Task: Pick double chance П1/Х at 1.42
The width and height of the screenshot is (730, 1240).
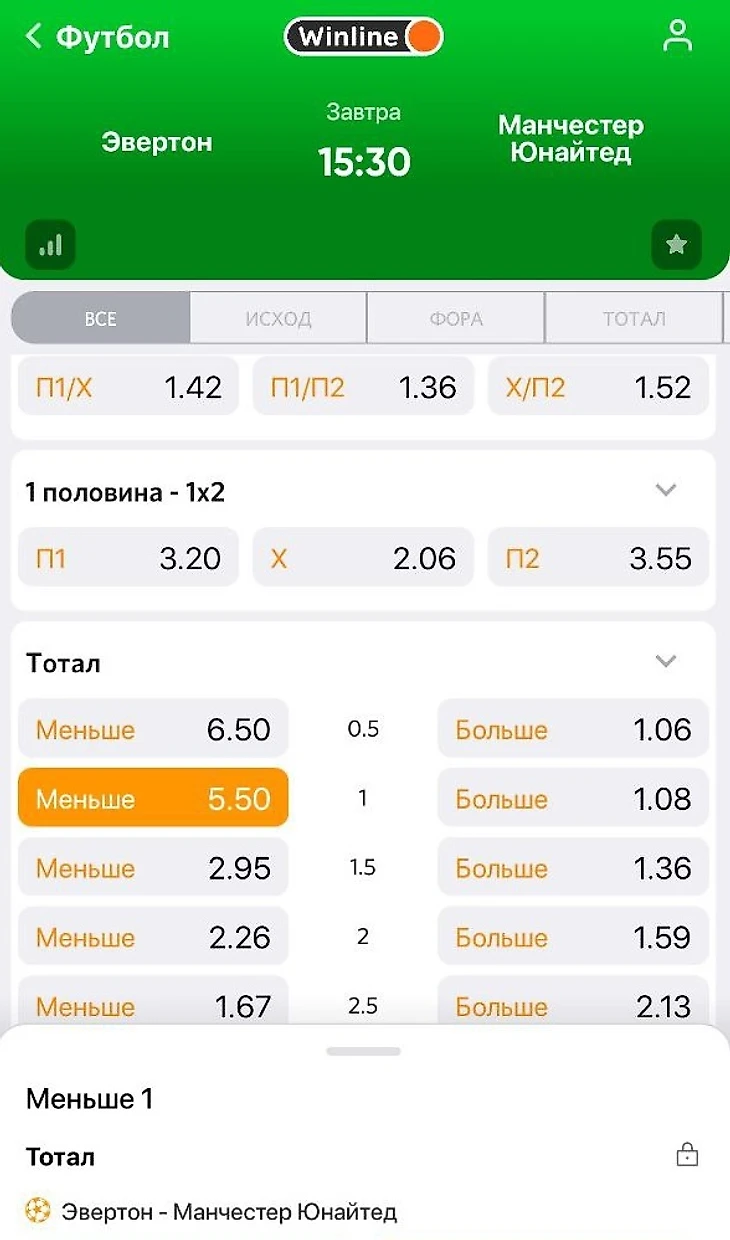Action: coord(128,387)
